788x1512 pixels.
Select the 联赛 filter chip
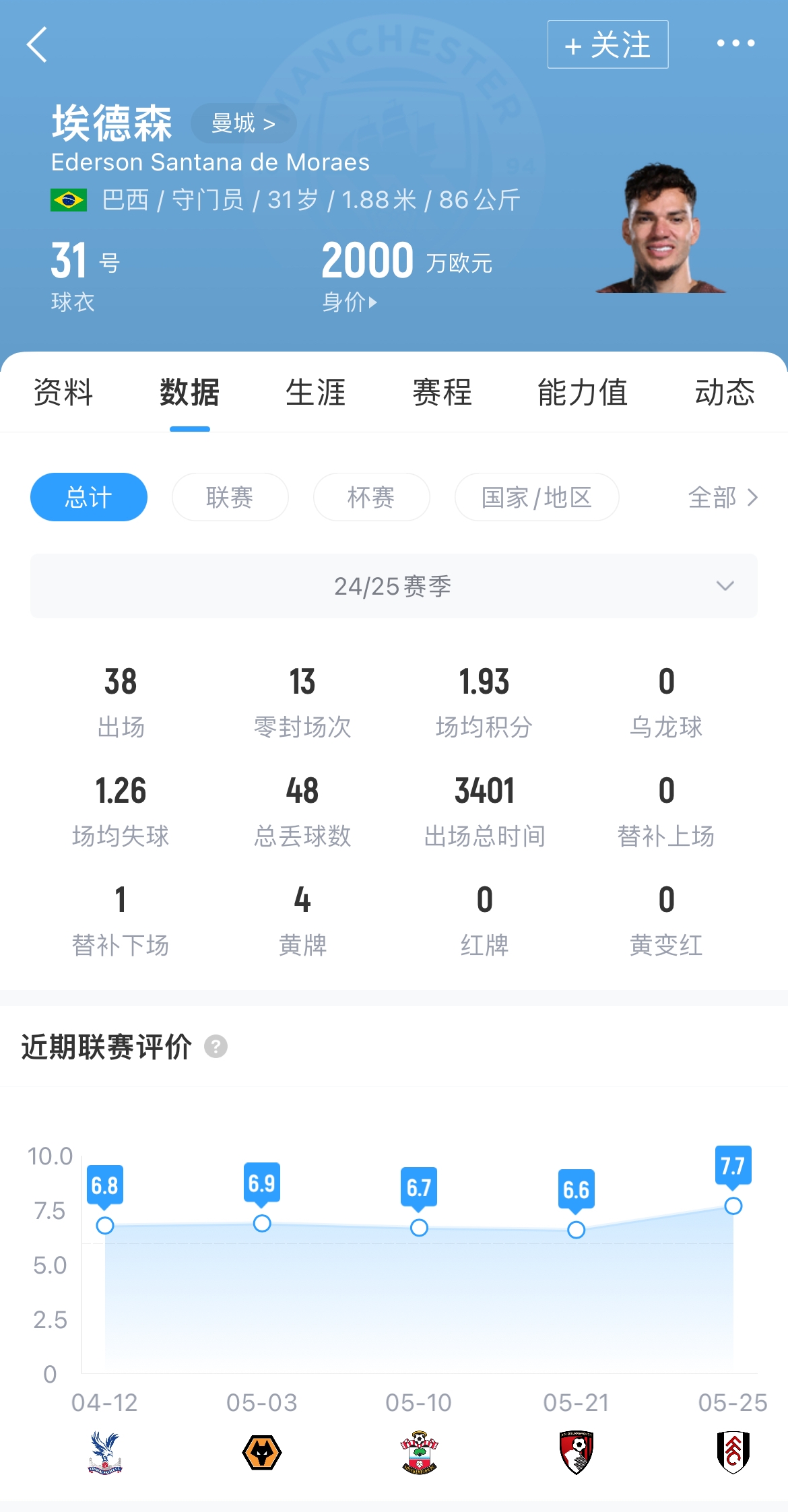230,497
